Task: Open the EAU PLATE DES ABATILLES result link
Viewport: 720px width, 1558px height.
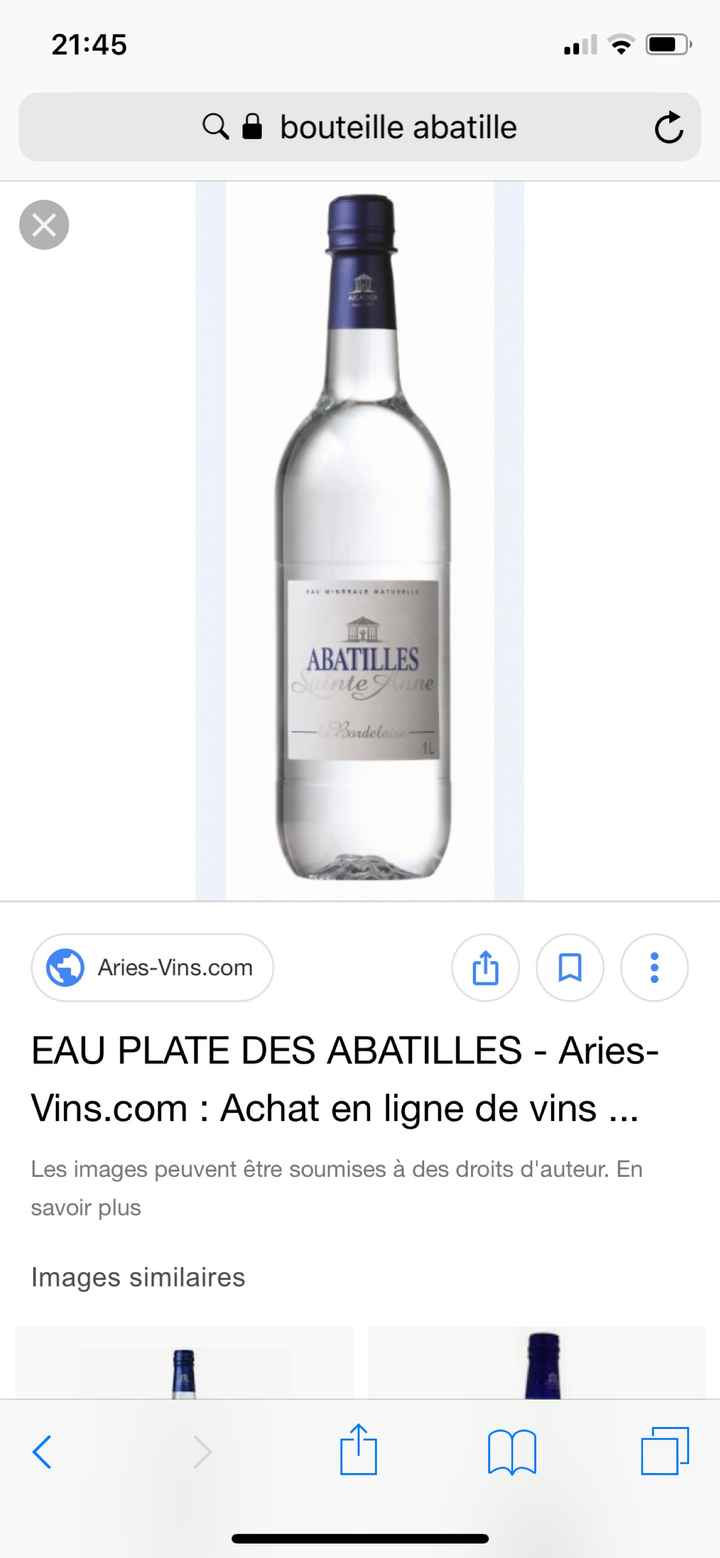Action: (345, 1078)
